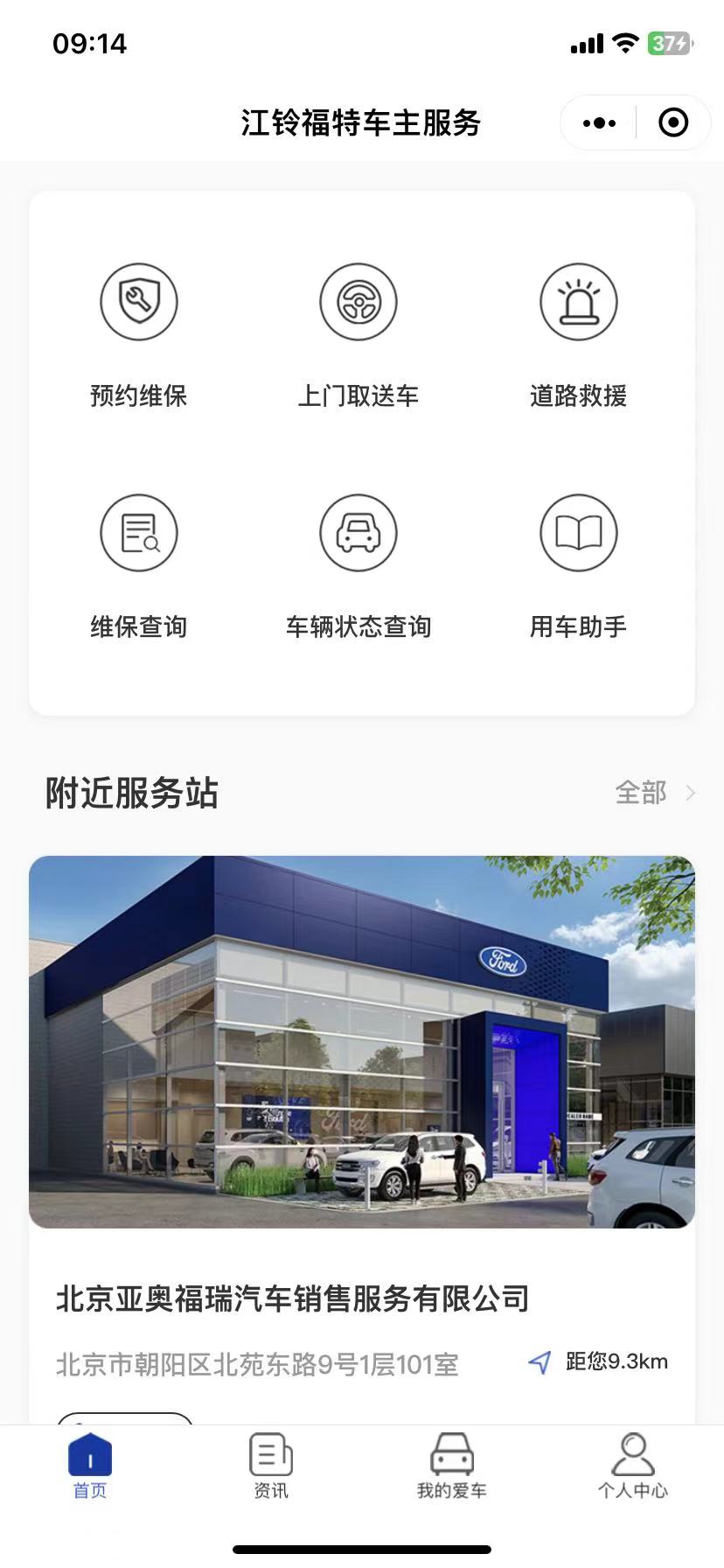Viewport: 724px width, 1568px height.
Task: Tap the Wi-Fi status icon
Action: [624, 42]
